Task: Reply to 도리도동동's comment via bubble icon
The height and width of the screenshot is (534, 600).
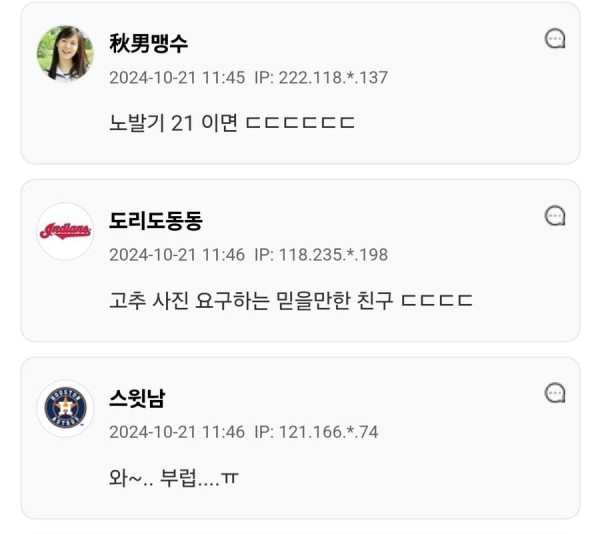Action: click(555, 216)
